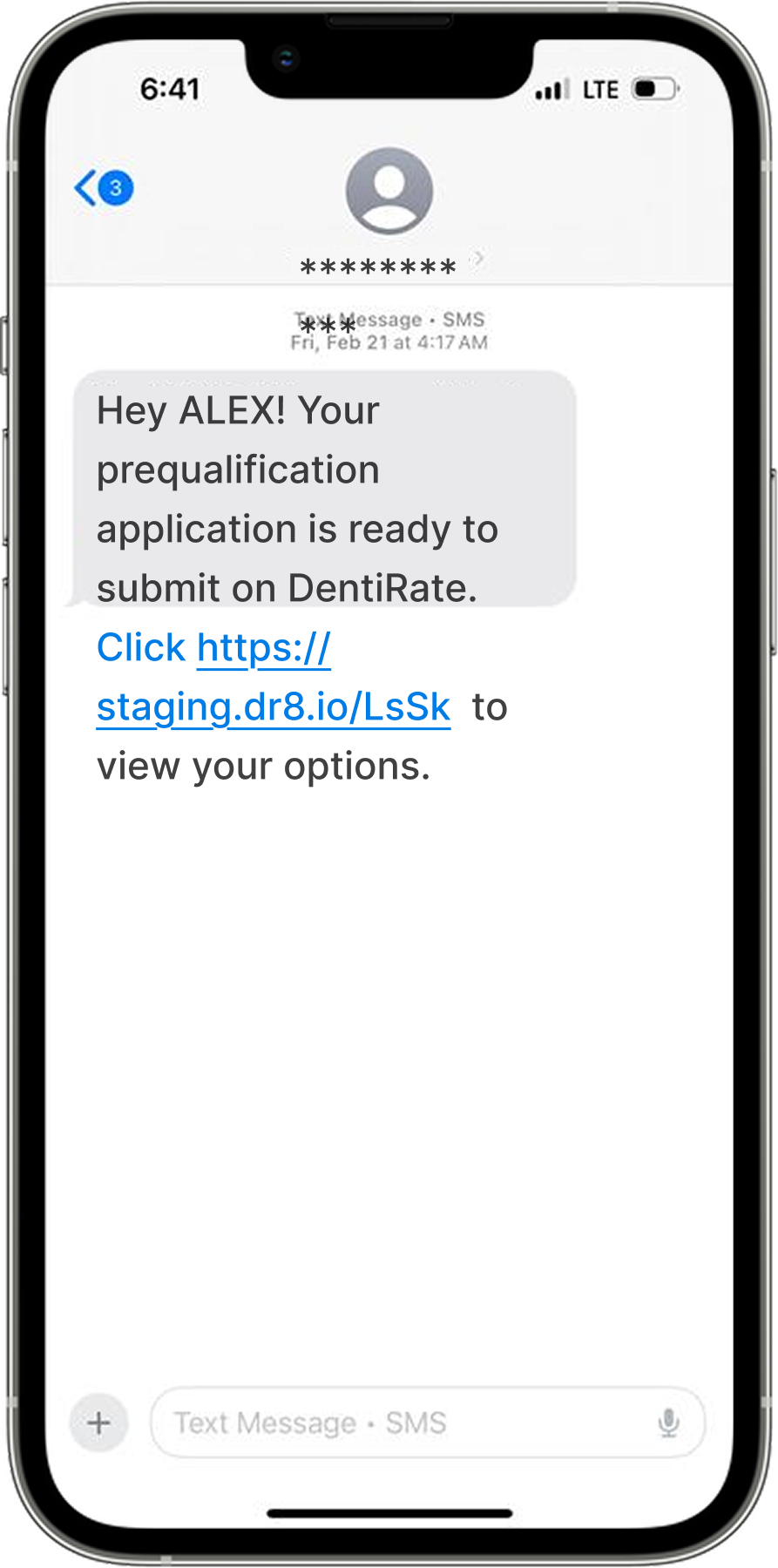Tap the plus button for attachments
The height and width of the screenshot is (1568, 778).
(99, 1423)
